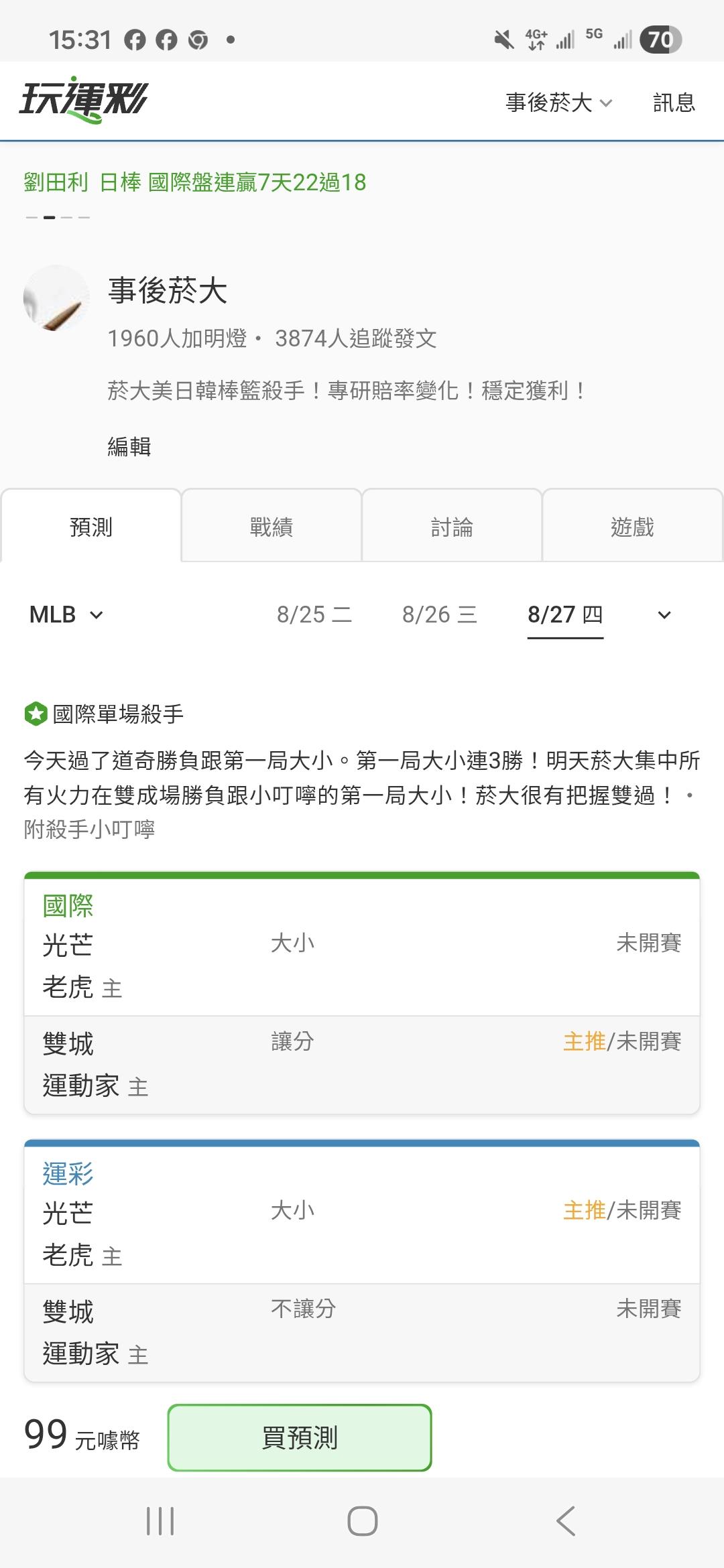Screen dimensions: 724x1568
Task: Select date 8/27 四
Action: [565, 614]
